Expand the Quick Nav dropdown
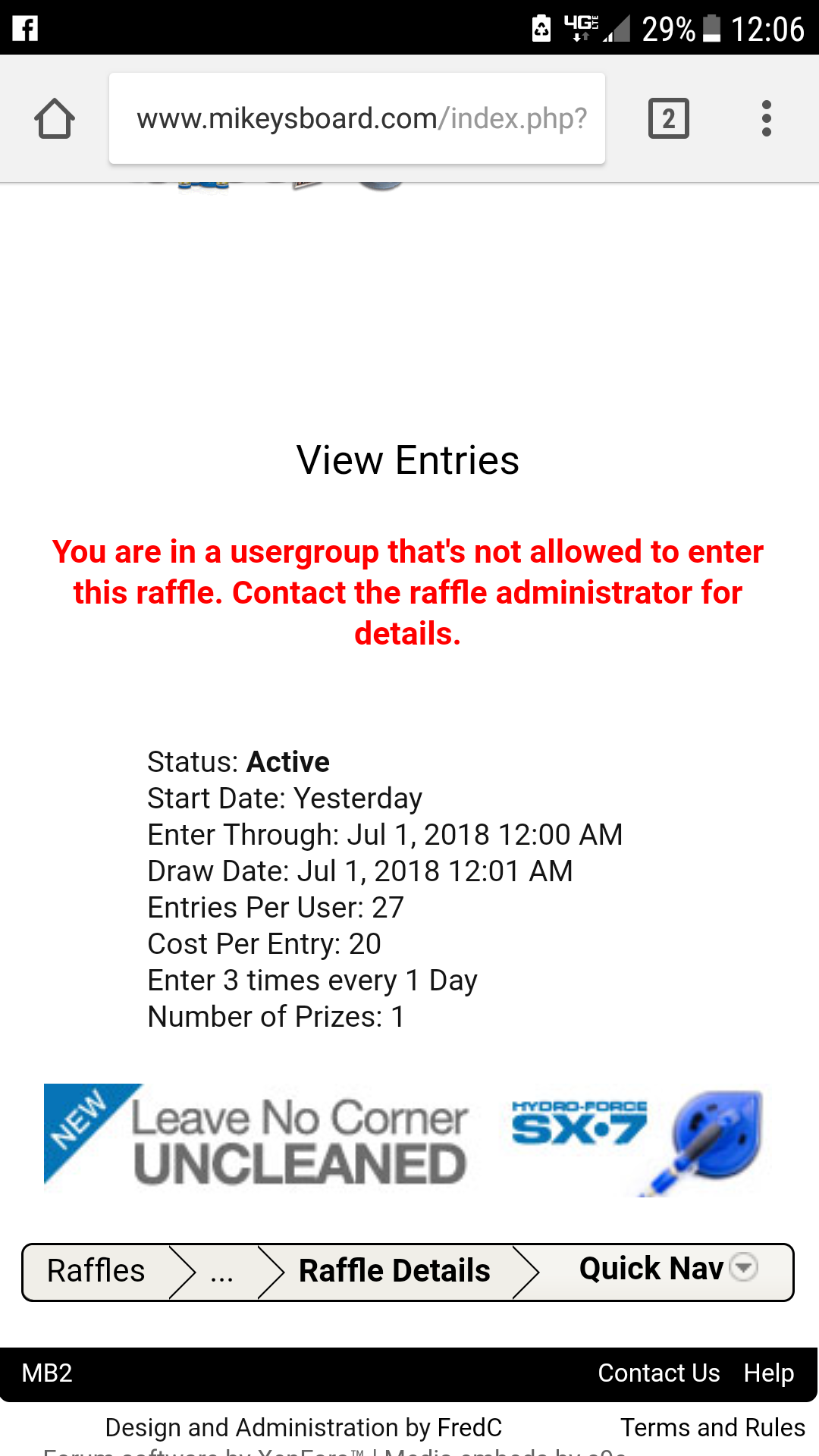The image size is (819, 1456). [667, 1269]
